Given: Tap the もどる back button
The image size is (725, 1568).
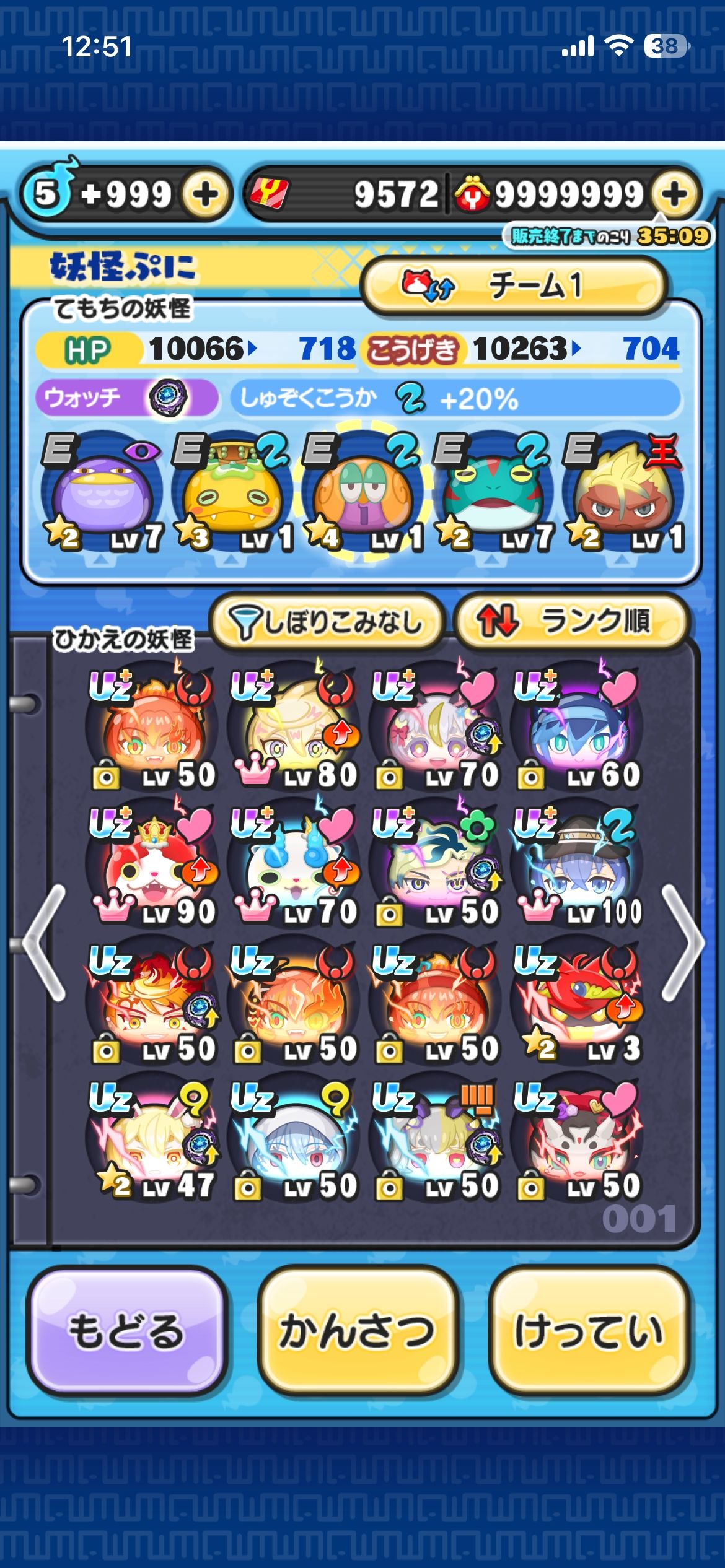Looking at the screenshot, I should click(x=126, y=1330).
